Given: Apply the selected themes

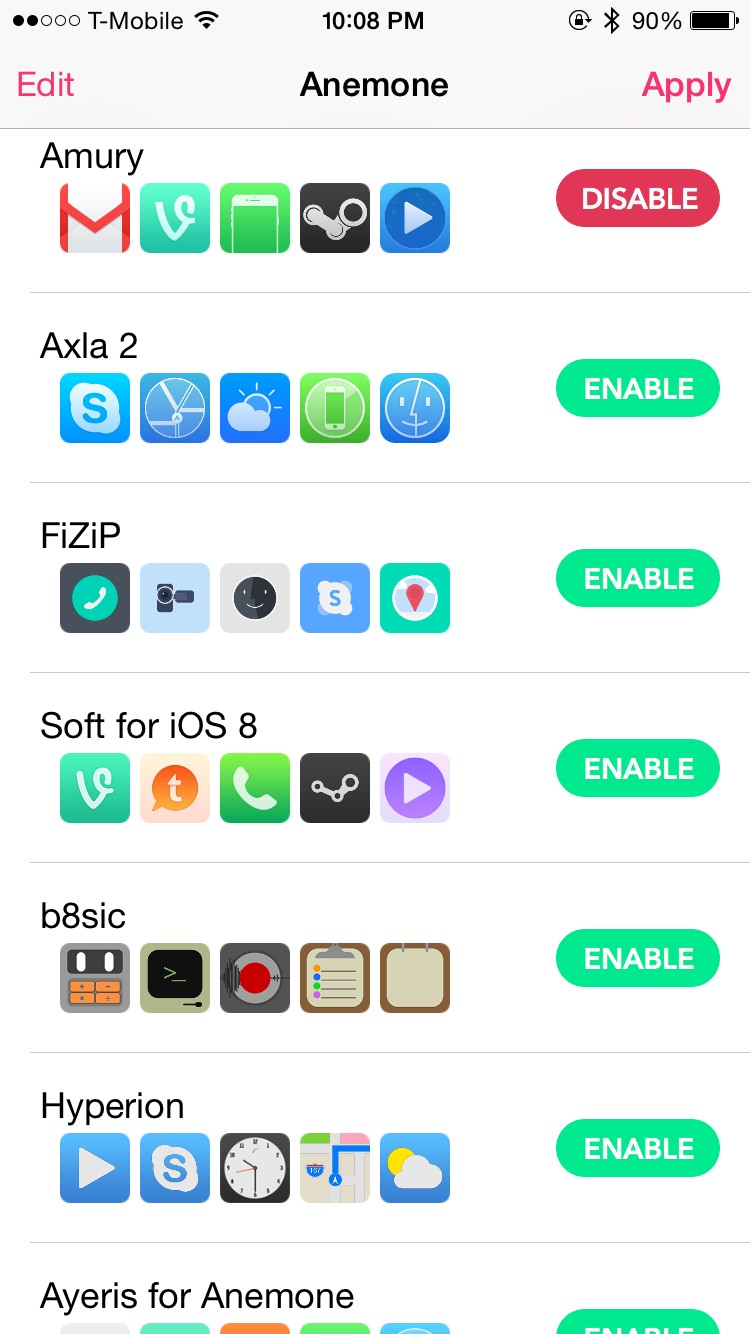Looking at the screenshot, I should [686, 85].
